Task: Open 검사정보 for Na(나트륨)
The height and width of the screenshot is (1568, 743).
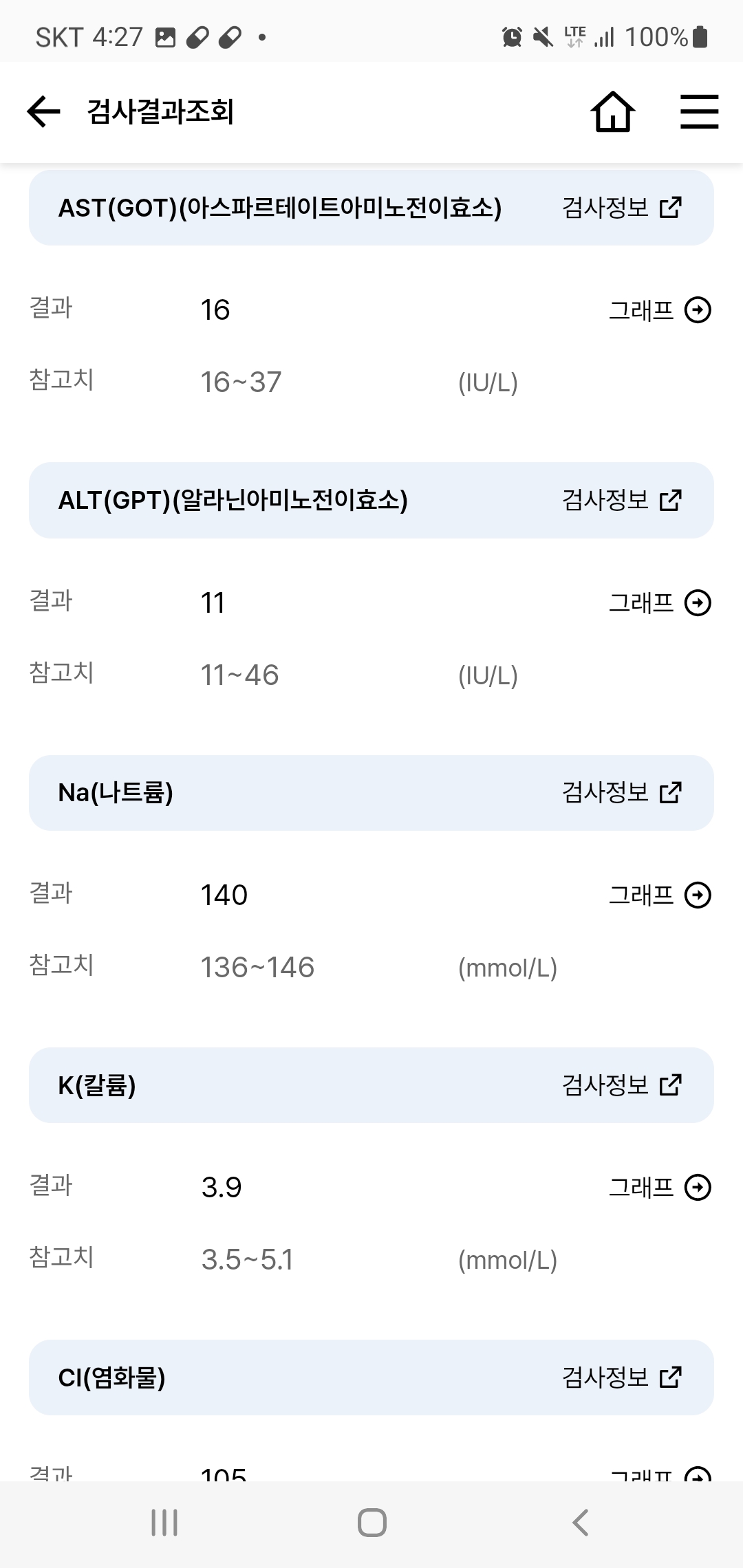Action: click(x=621, y=792)
